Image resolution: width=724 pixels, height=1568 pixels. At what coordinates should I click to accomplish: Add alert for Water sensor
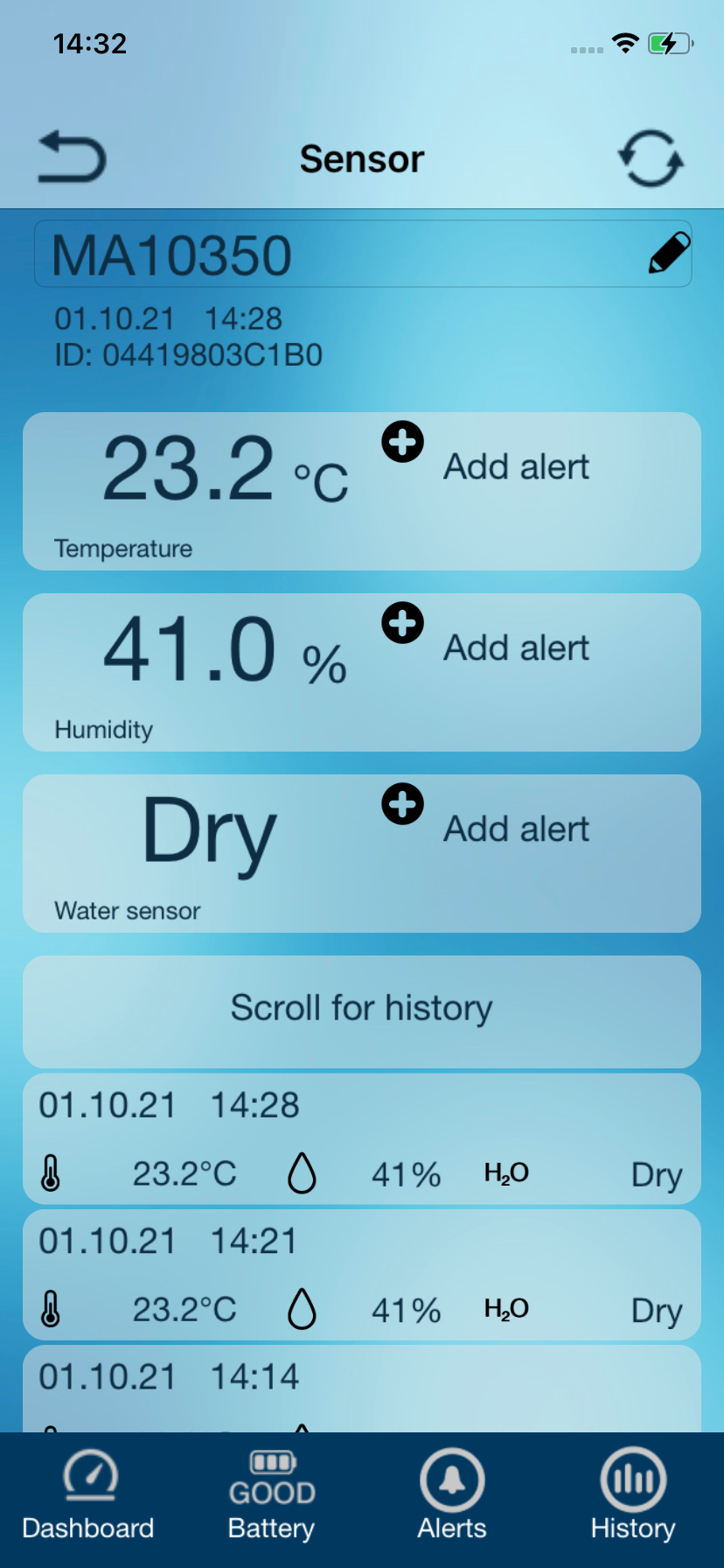[403, 805]
